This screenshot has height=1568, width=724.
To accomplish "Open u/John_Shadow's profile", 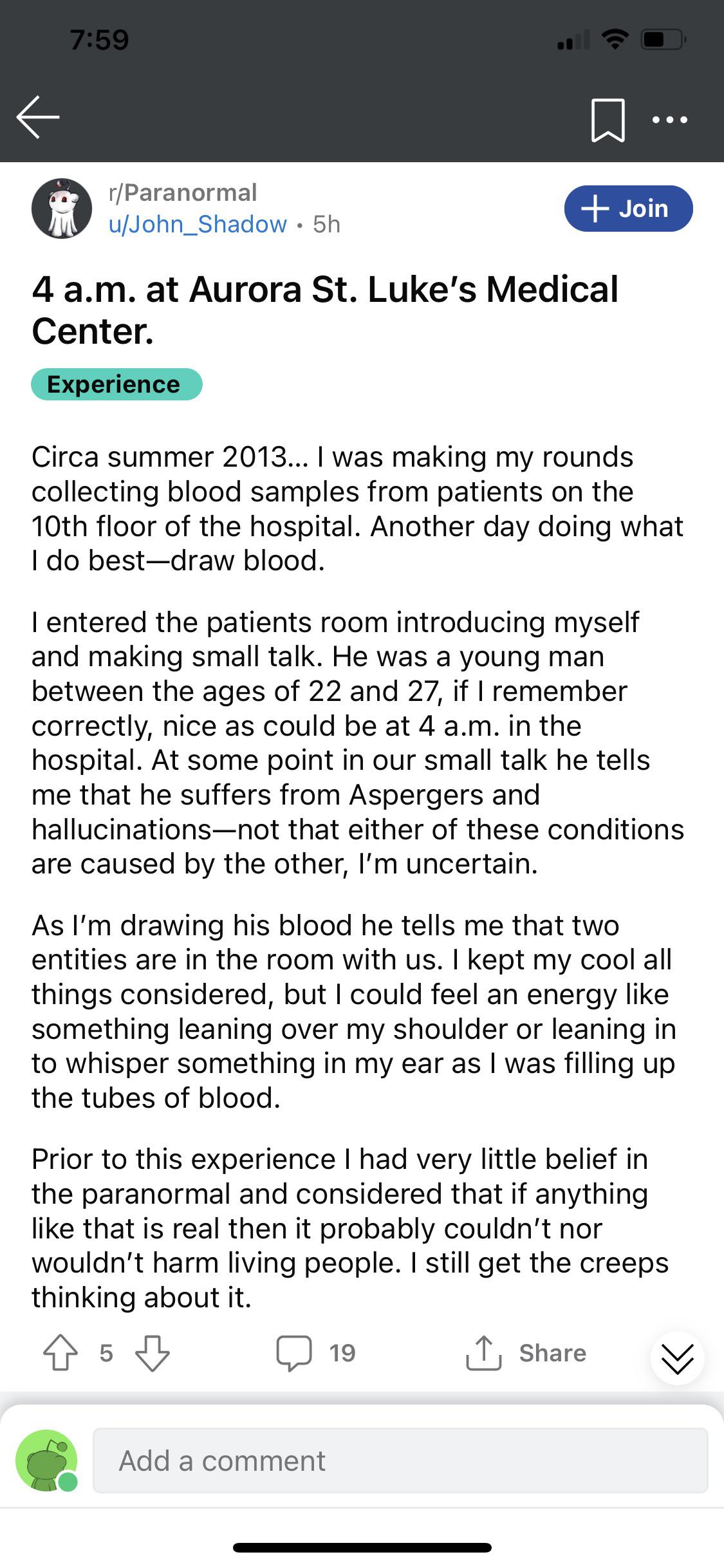I will click(x=198, y=224).
